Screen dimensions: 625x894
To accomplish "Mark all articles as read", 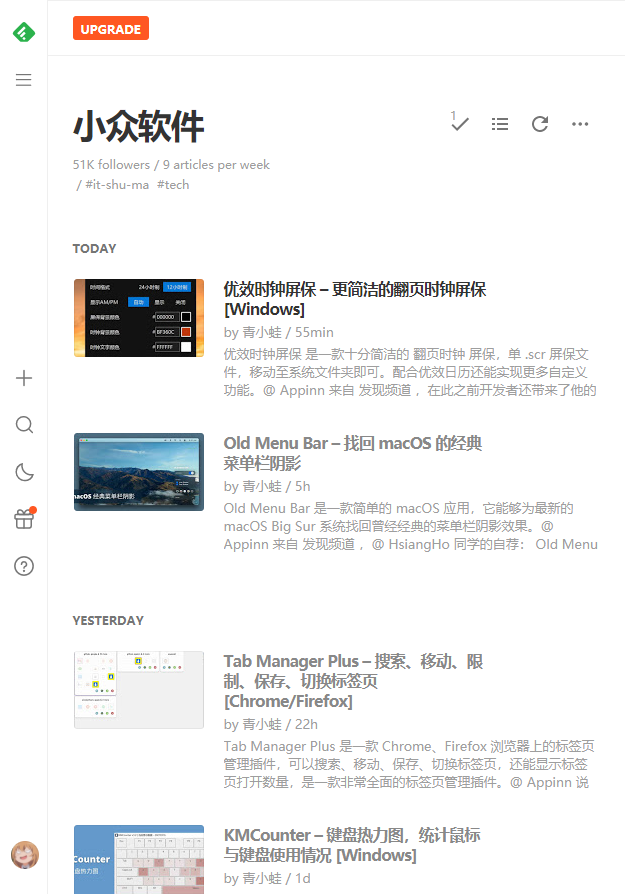I will point(459,123).
